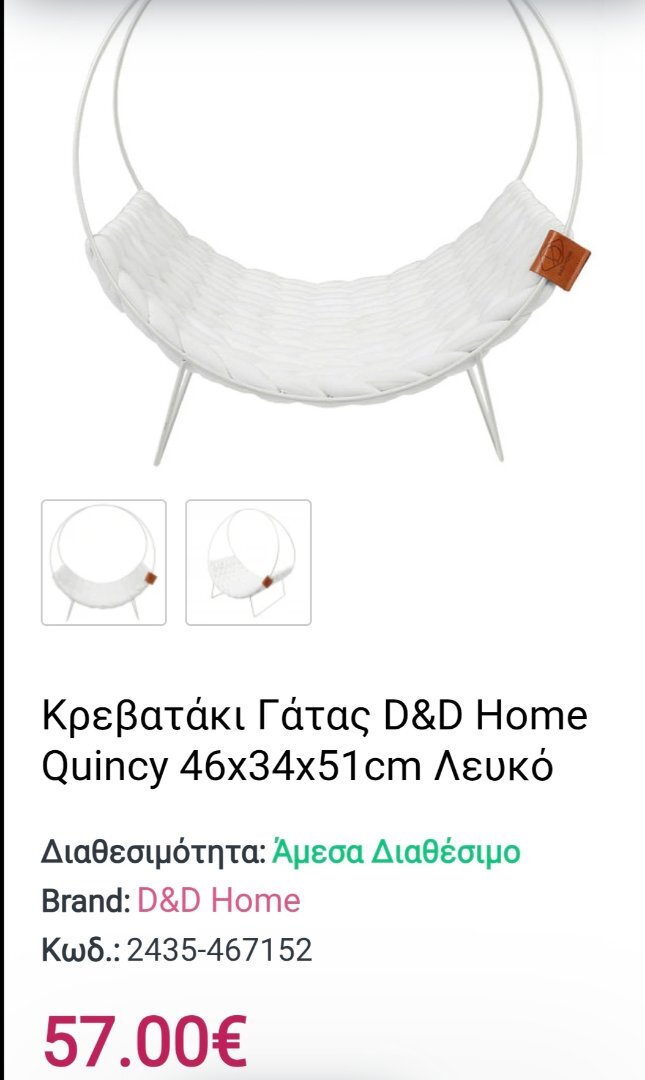Open the main cat bed product image

pos(329,234)
